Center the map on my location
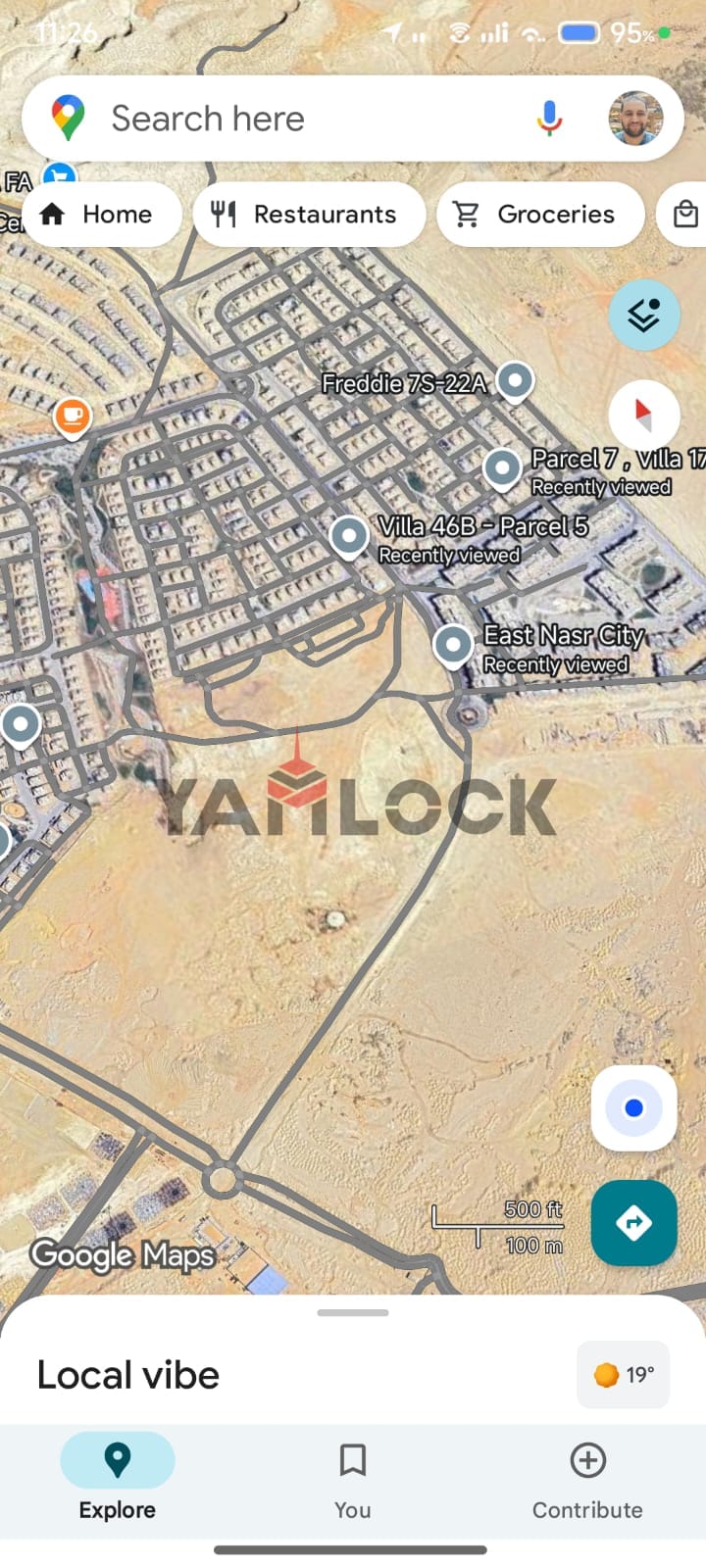The width and height of the screenshot is (706, 1568). click(633, 1107)
